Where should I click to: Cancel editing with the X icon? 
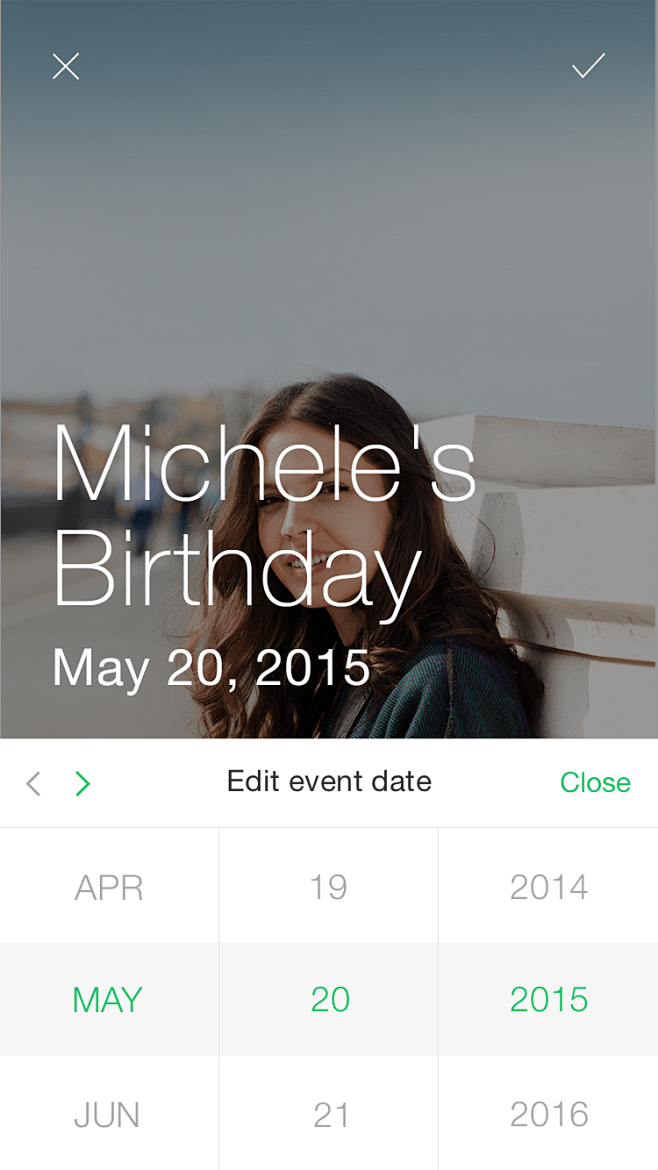[66, 67]
